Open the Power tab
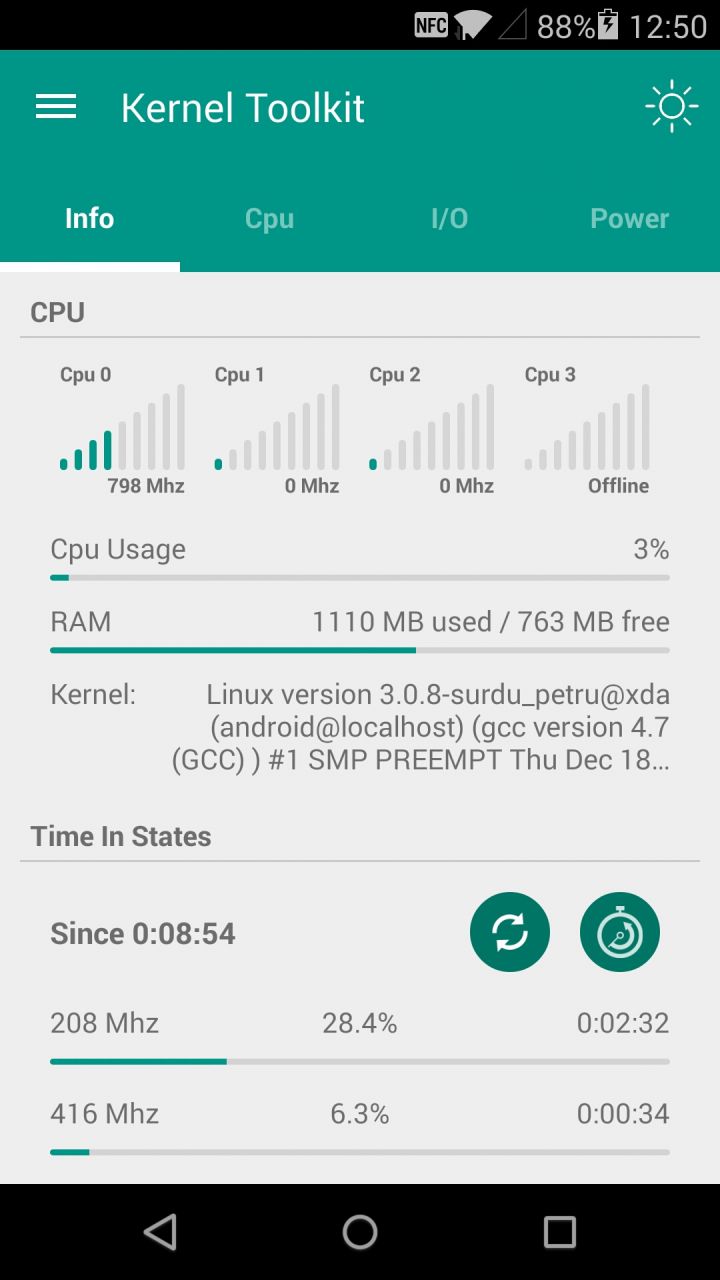The width and height of the screenshot is (720, 1280). [630, 219]
